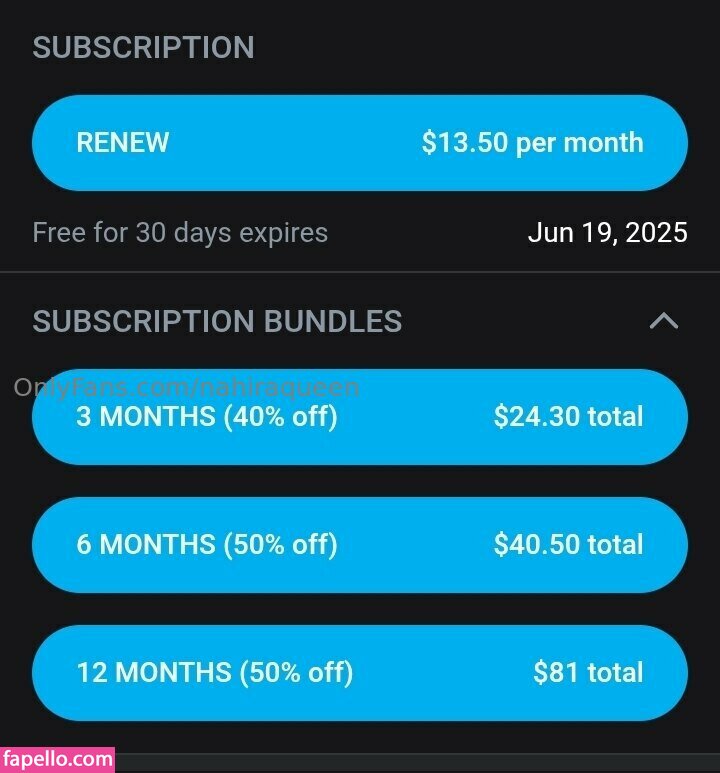Image resolution: width=720 pixels, height=773 pixels.
Task: Choose the 6 months bundle for $40.50
Action: click(x=360, y=545)
